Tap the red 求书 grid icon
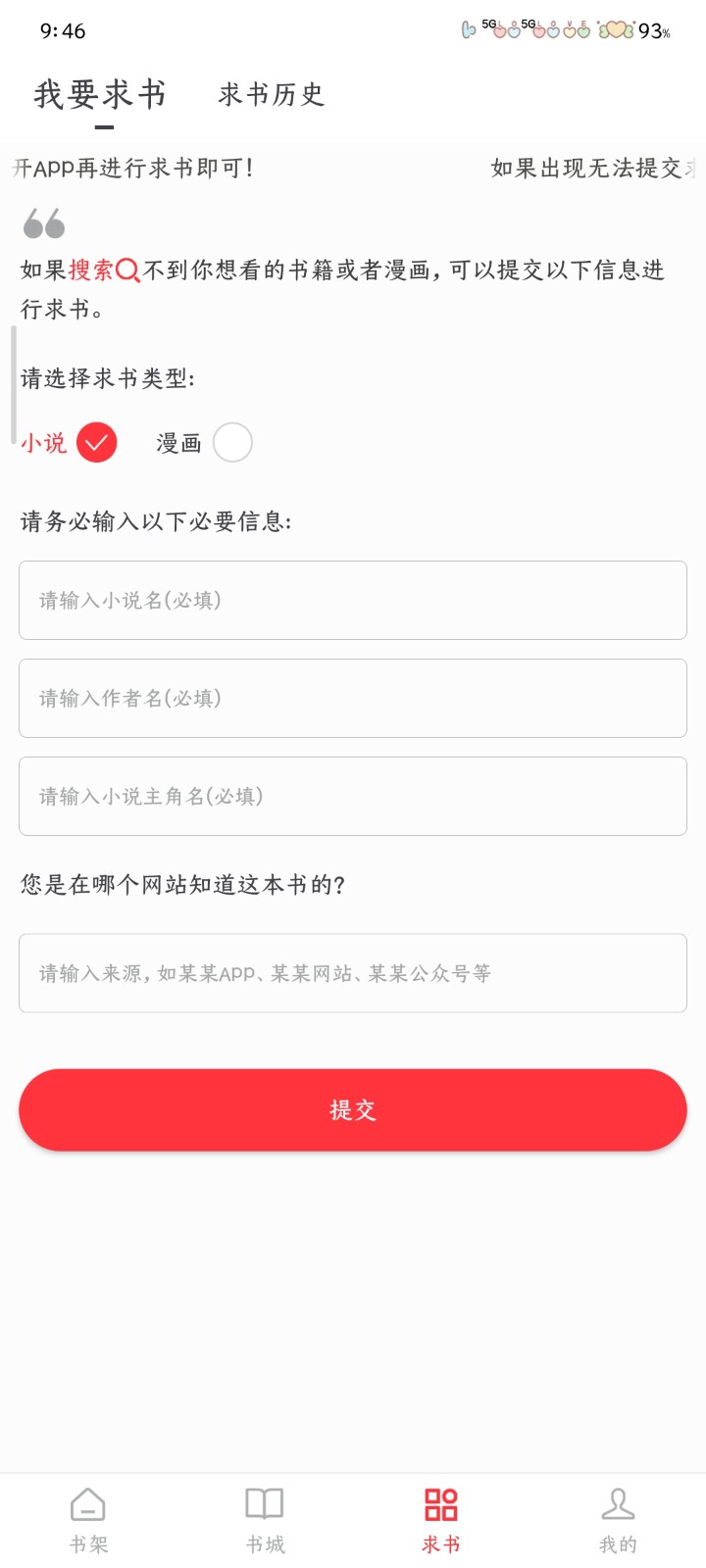This screenshot has width=706, height=1568. pos(440,1501)
